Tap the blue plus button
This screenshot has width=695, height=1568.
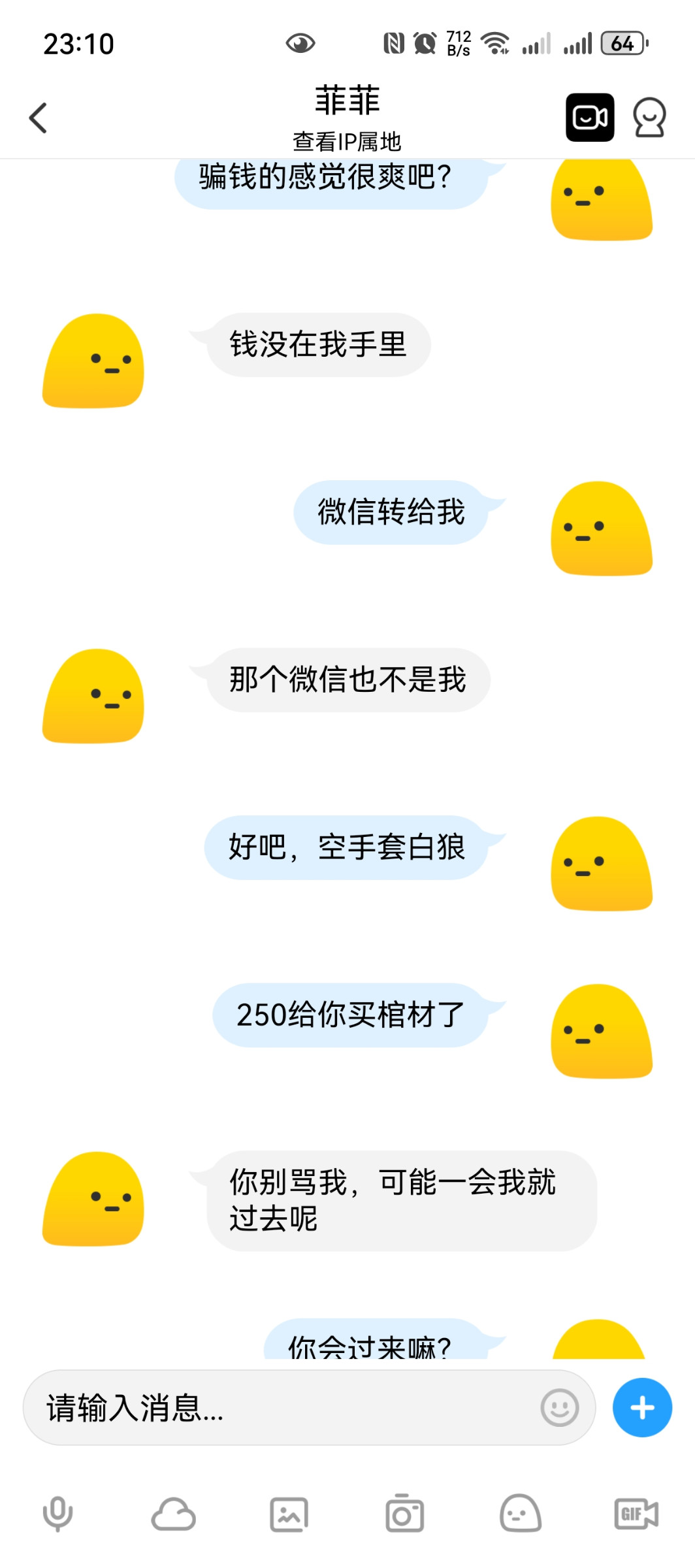point(641,1407)
